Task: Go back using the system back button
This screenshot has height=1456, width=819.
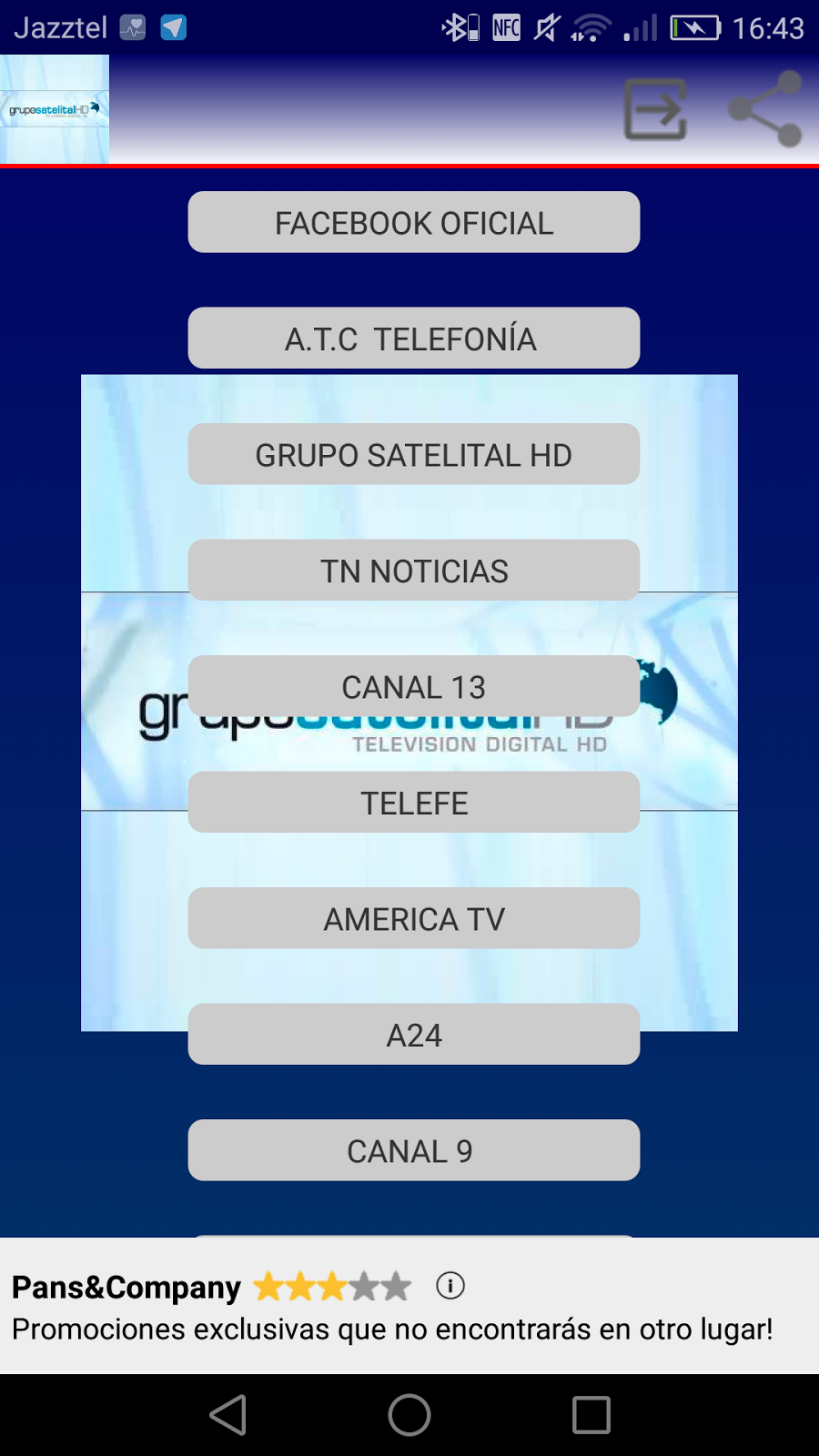Action: pyautogui.click(x=228, y=1415)
